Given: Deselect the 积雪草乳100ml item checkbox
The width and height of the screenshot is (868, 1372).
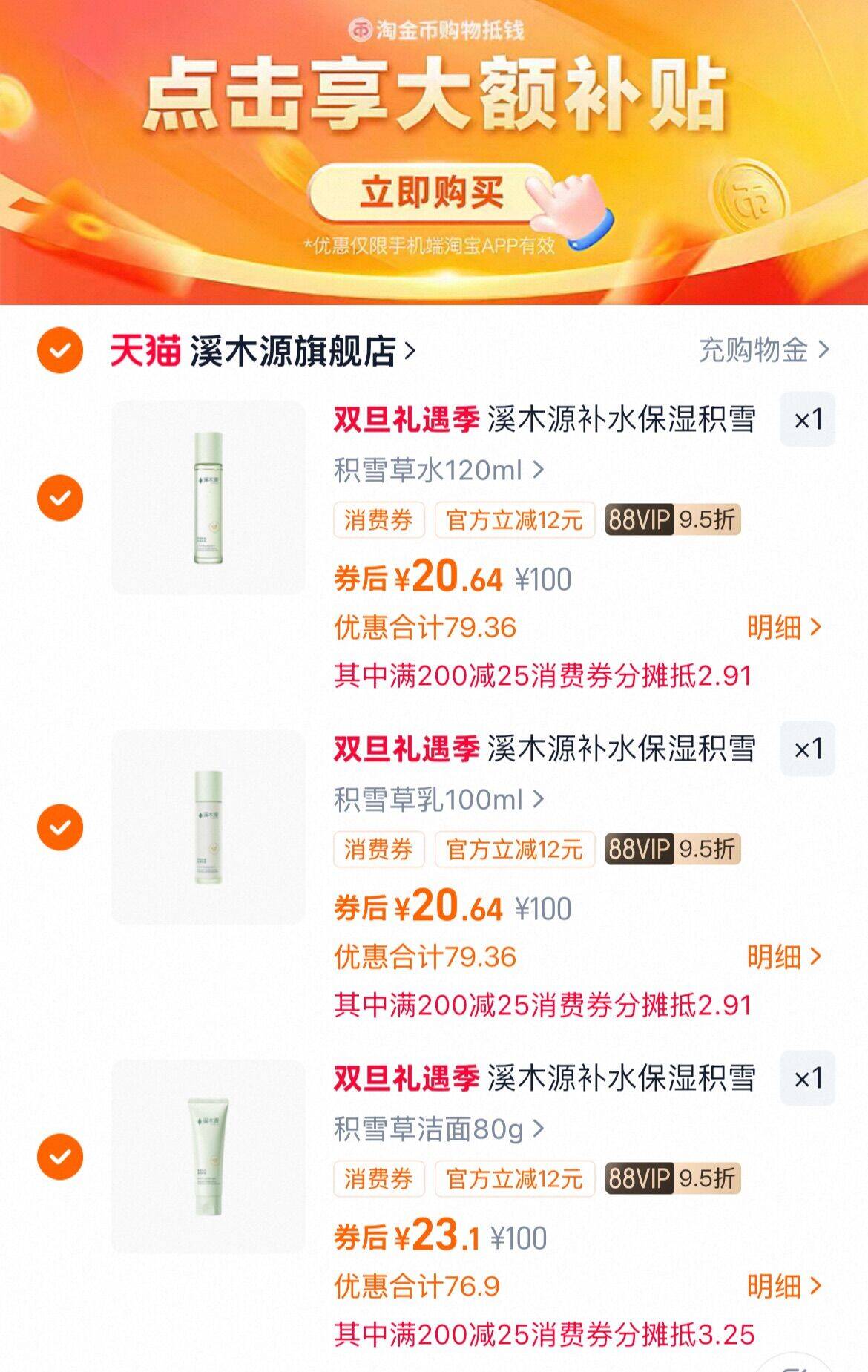Looking at the screenshot, I should [60, 827].
